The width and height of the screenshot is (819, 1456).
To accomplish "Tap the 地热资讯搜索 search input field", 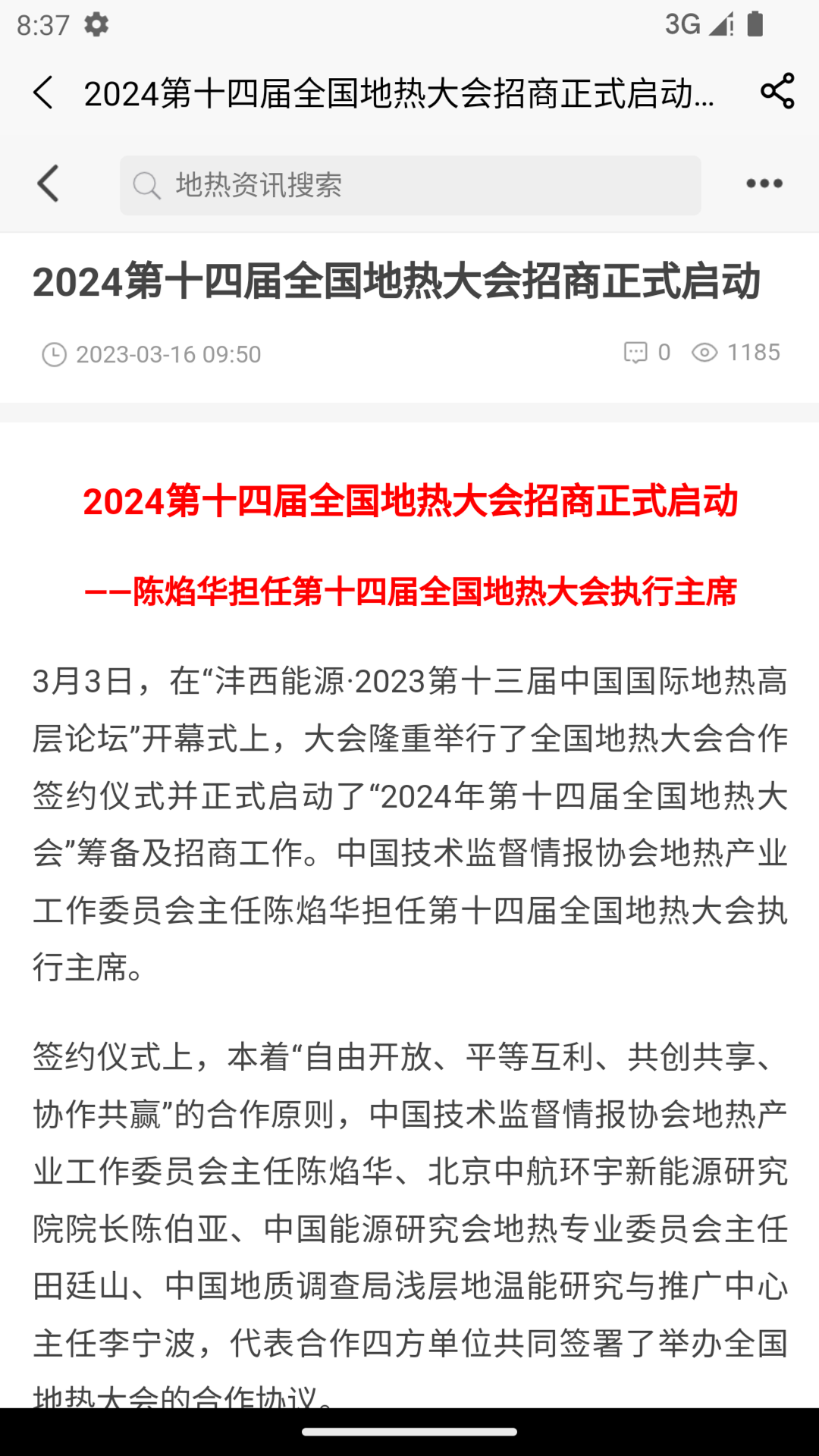I will click(x=410, y=184).
